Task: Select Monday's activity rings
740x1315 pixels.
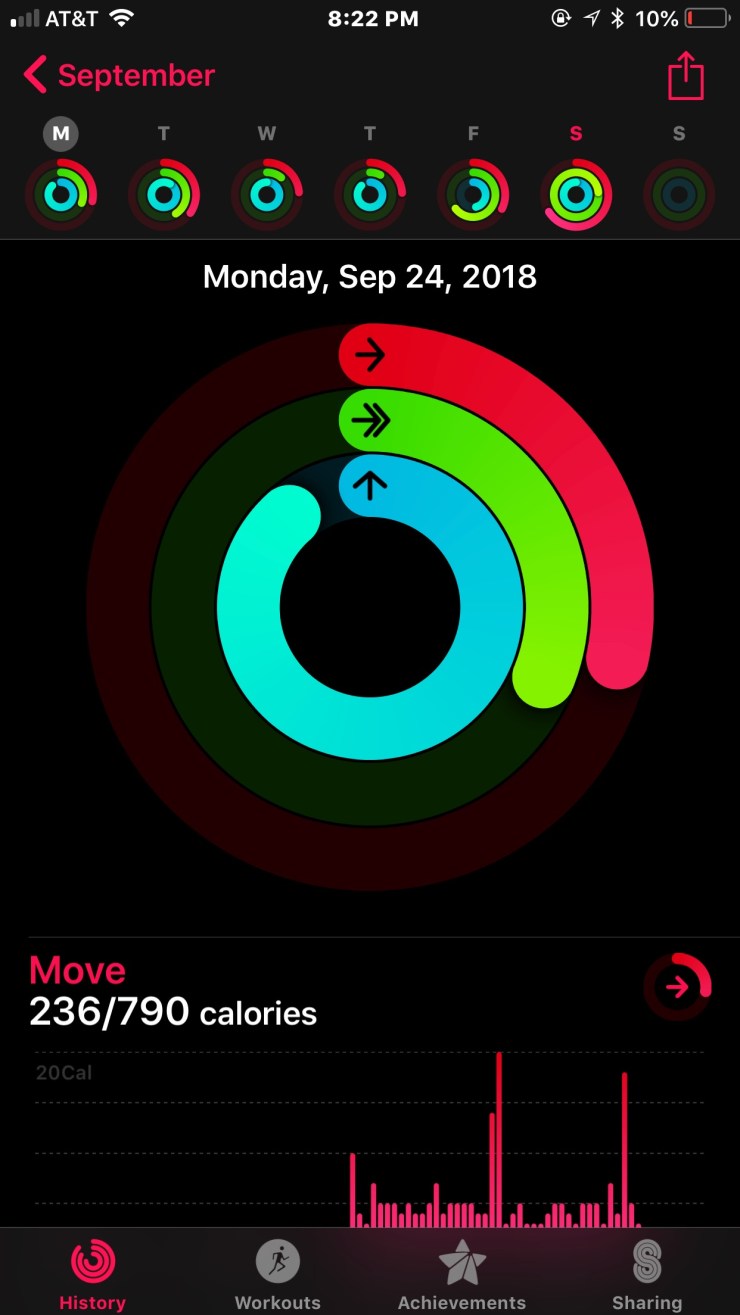Action: pos(62,194)
